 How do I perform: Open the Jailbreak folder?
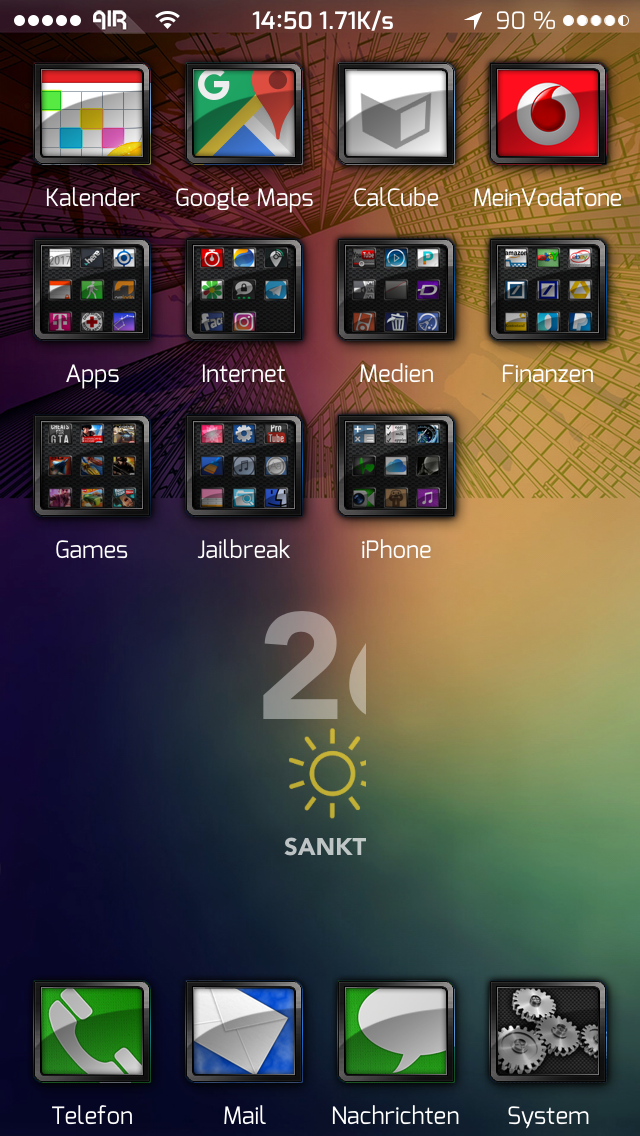244,466
